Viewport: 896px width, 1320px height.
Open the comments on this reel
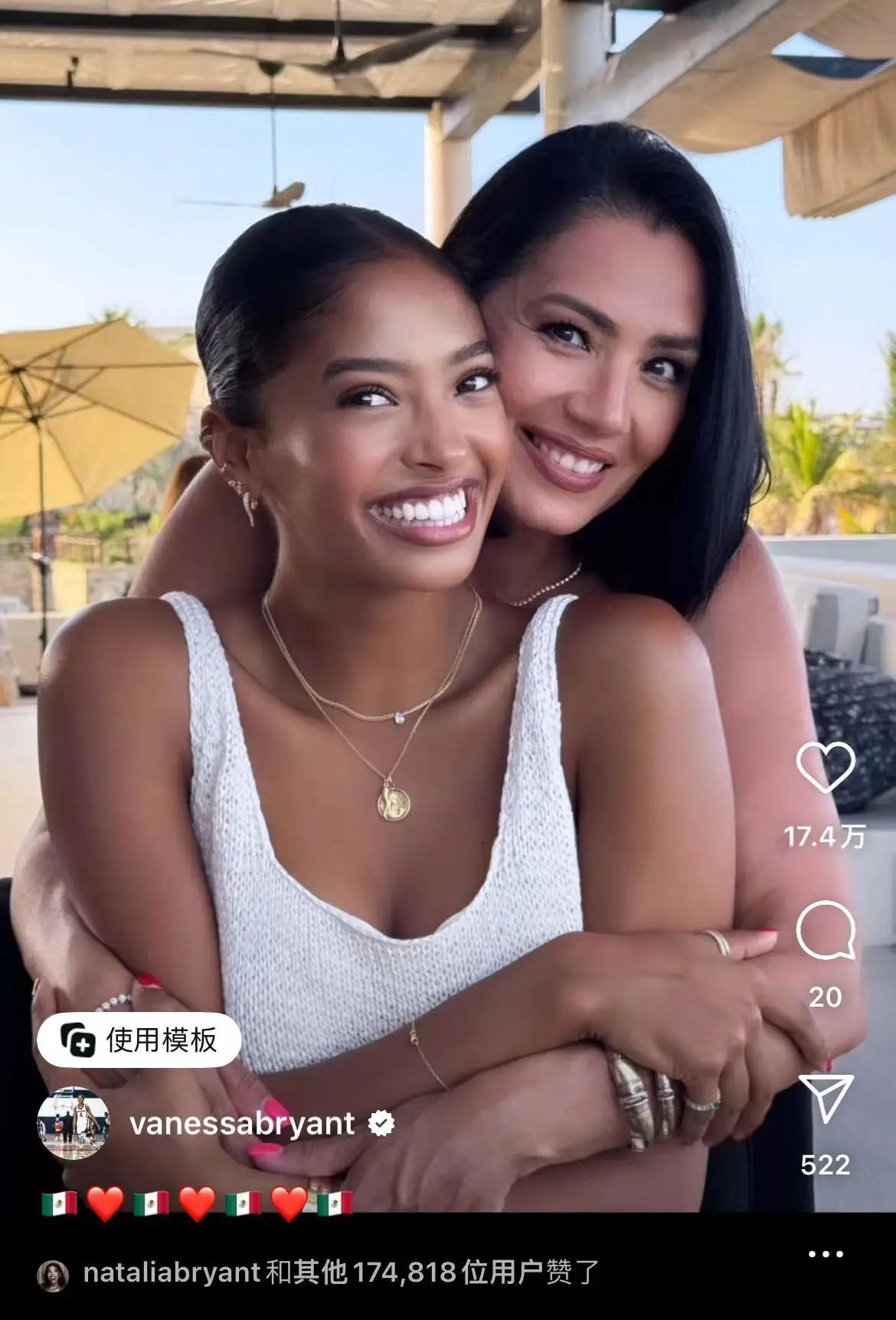click(x=826, y=931)
